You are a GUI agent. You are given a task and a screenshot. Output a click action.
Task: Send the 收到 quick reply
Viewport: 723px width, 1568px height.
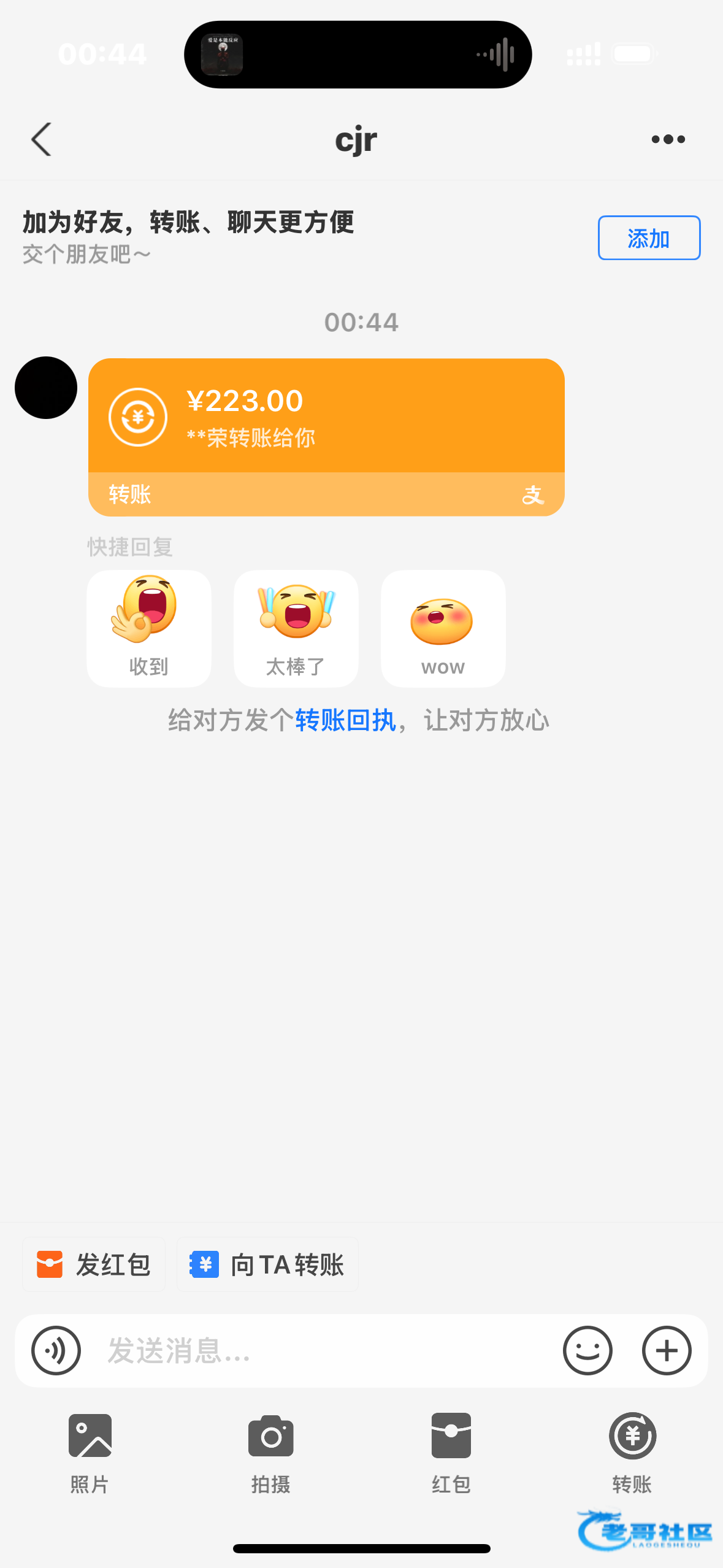pos(149,628)
